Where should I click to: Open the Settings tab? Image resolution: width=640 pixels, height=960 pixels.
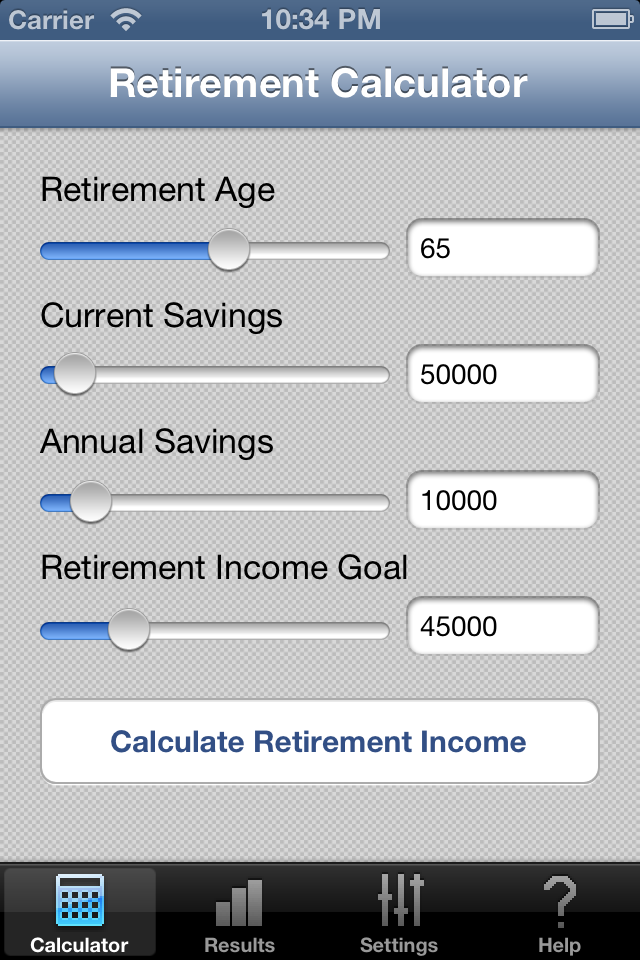click(x=399, y=912)
